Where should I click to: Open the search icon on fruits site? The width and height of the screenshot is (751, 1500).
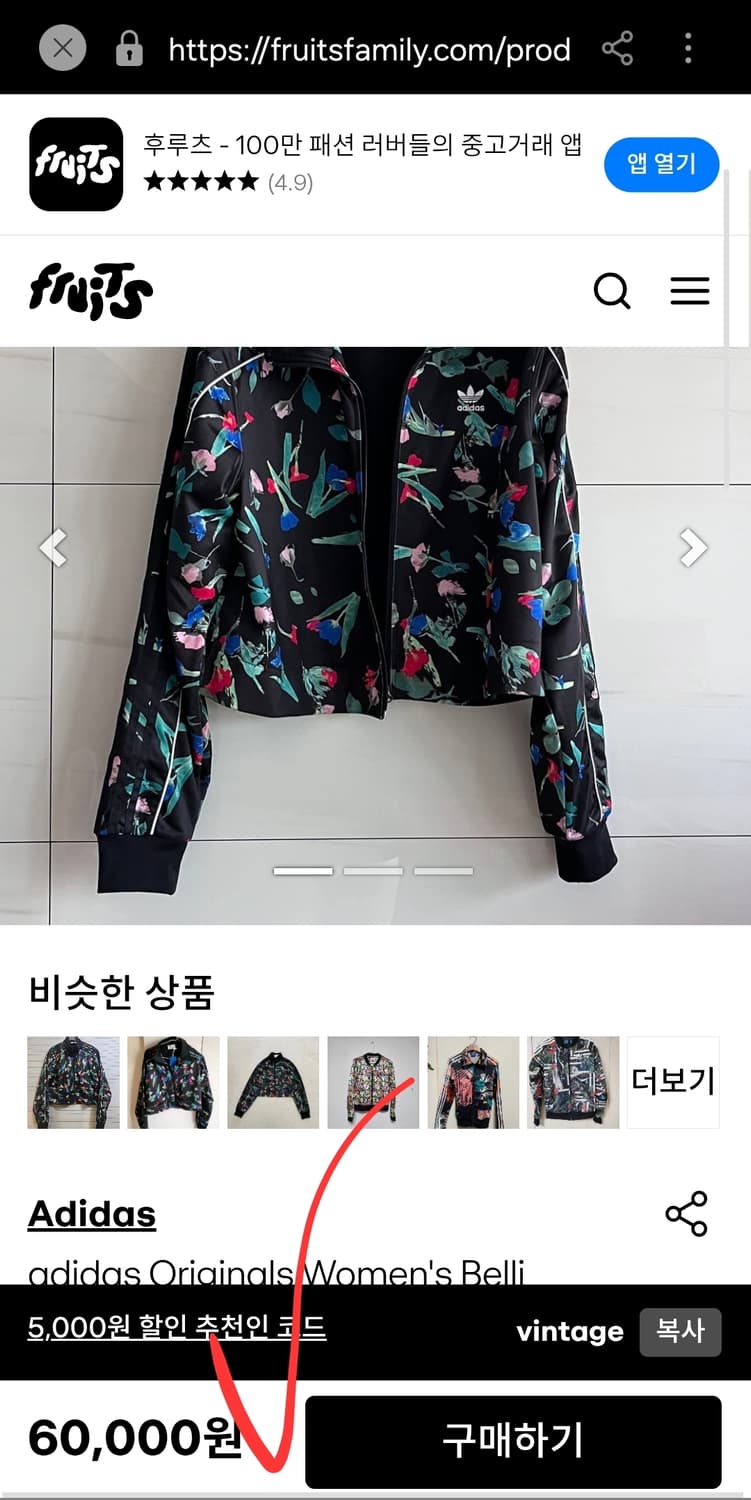point(611,291)
